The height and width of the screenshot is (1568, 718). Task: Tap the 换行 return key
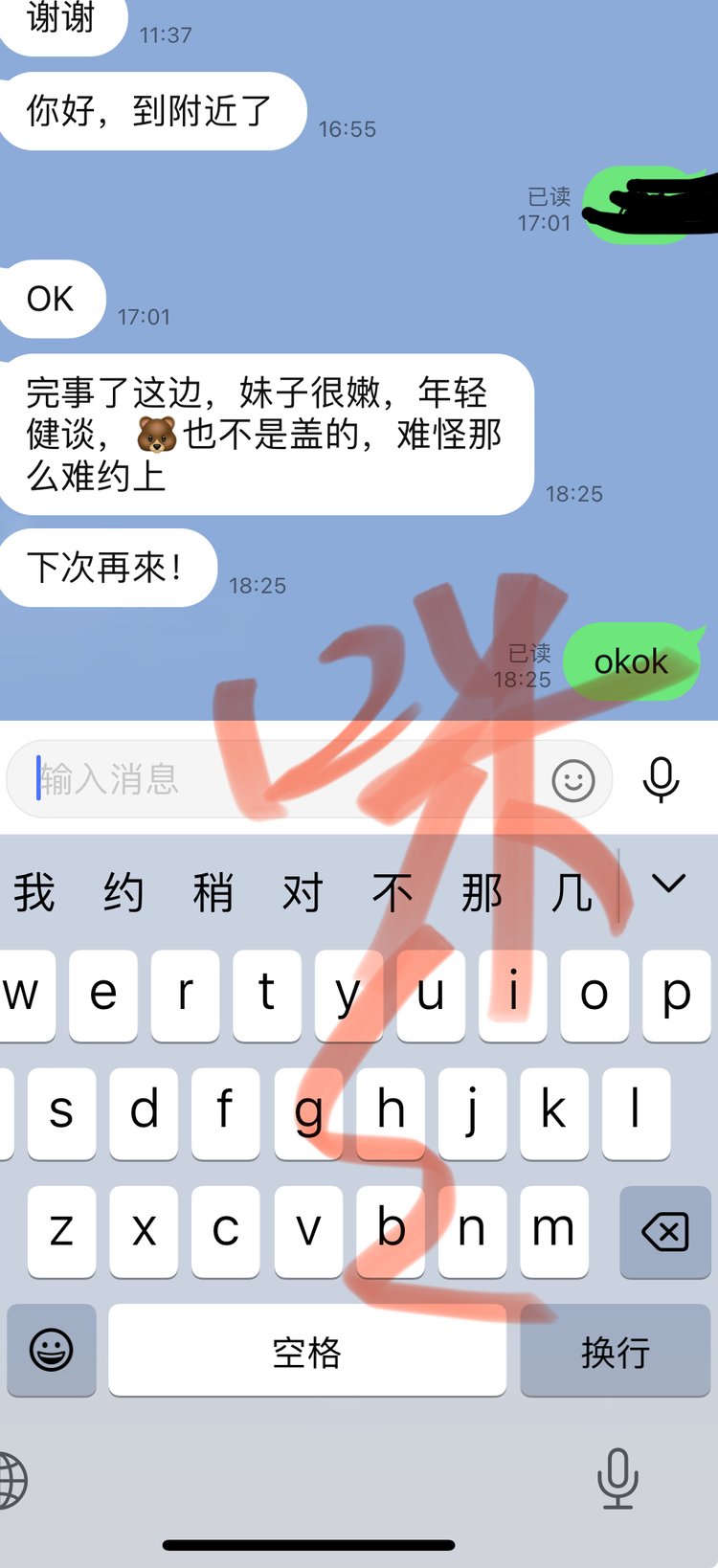click(x=615, y=1351)
